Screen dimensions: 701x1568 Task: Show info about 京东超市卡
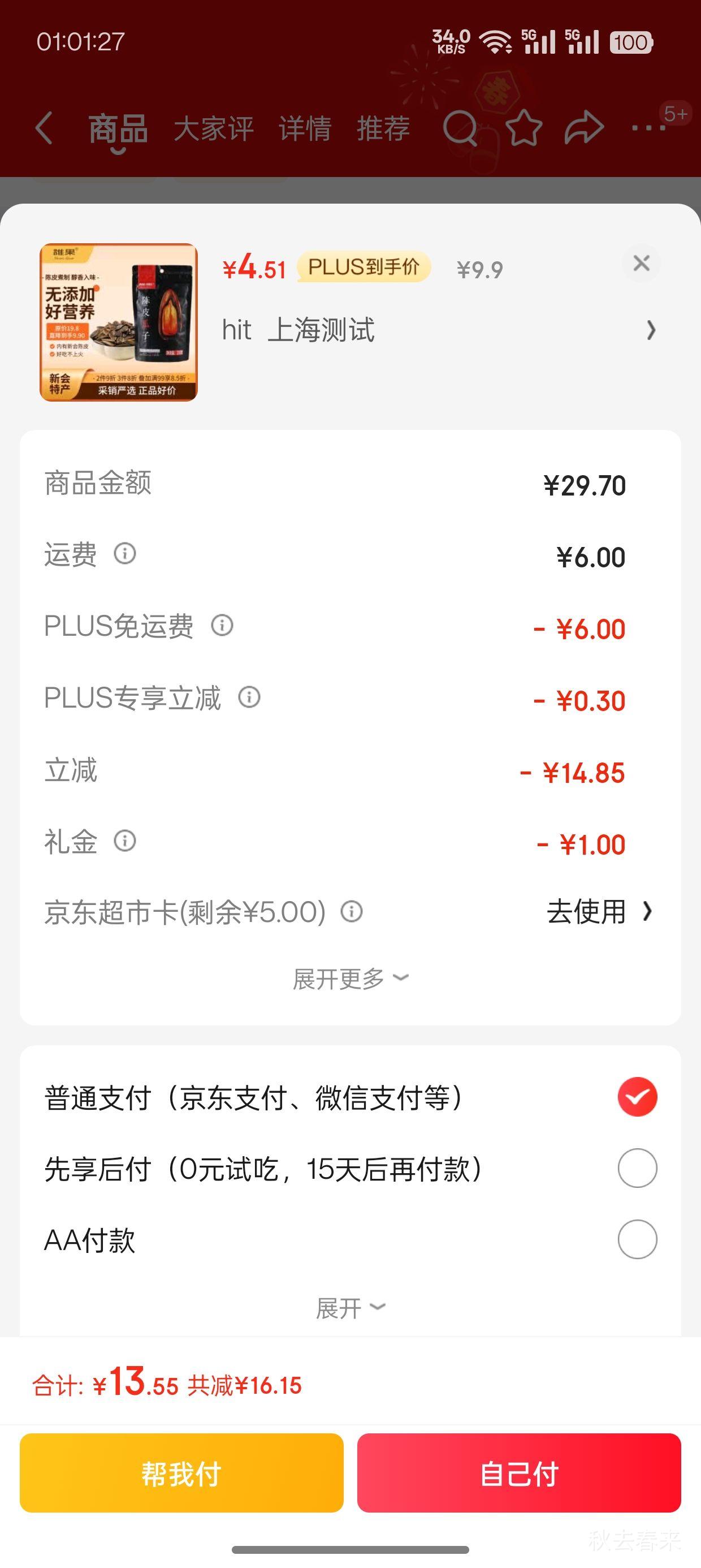(x=352, y=912)
